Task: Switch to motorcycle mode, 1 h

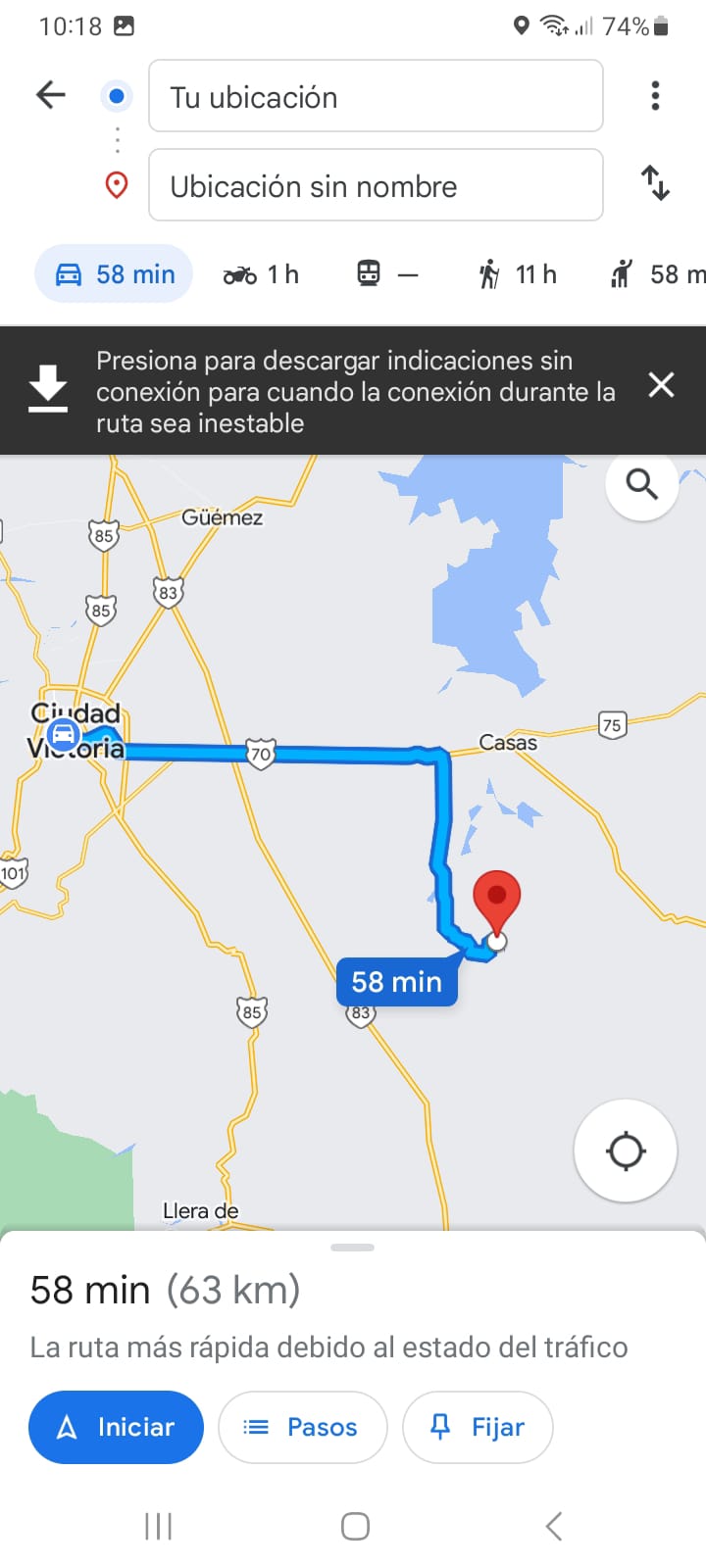Action: [x=261, y=274]
